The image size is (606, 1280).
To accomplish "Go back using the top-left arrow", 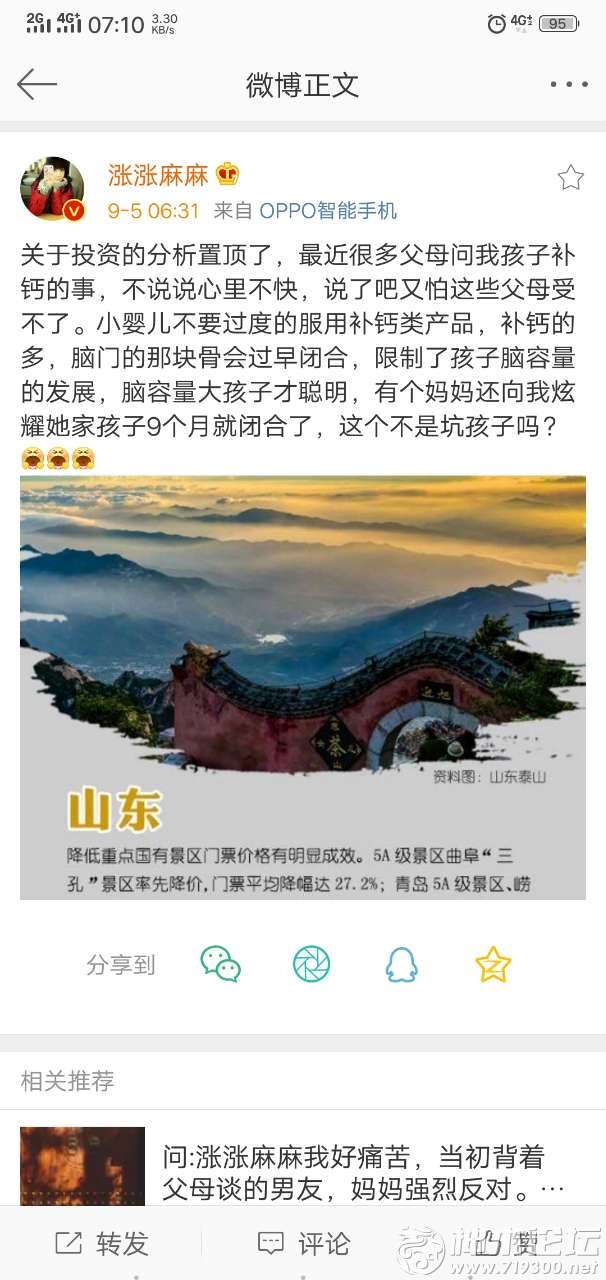I will click(37, 84).
